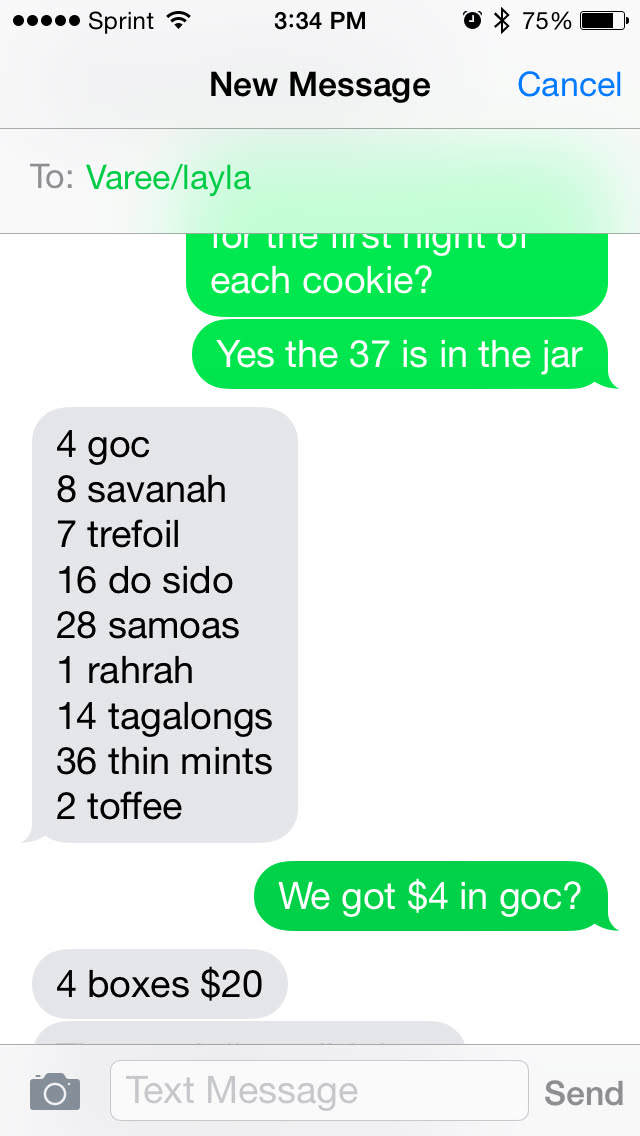Image resolution: width=640 pixels, height=1136 pixels.
Task: Open the camera to attach a photo
Action: click(x=54, y=1091)
